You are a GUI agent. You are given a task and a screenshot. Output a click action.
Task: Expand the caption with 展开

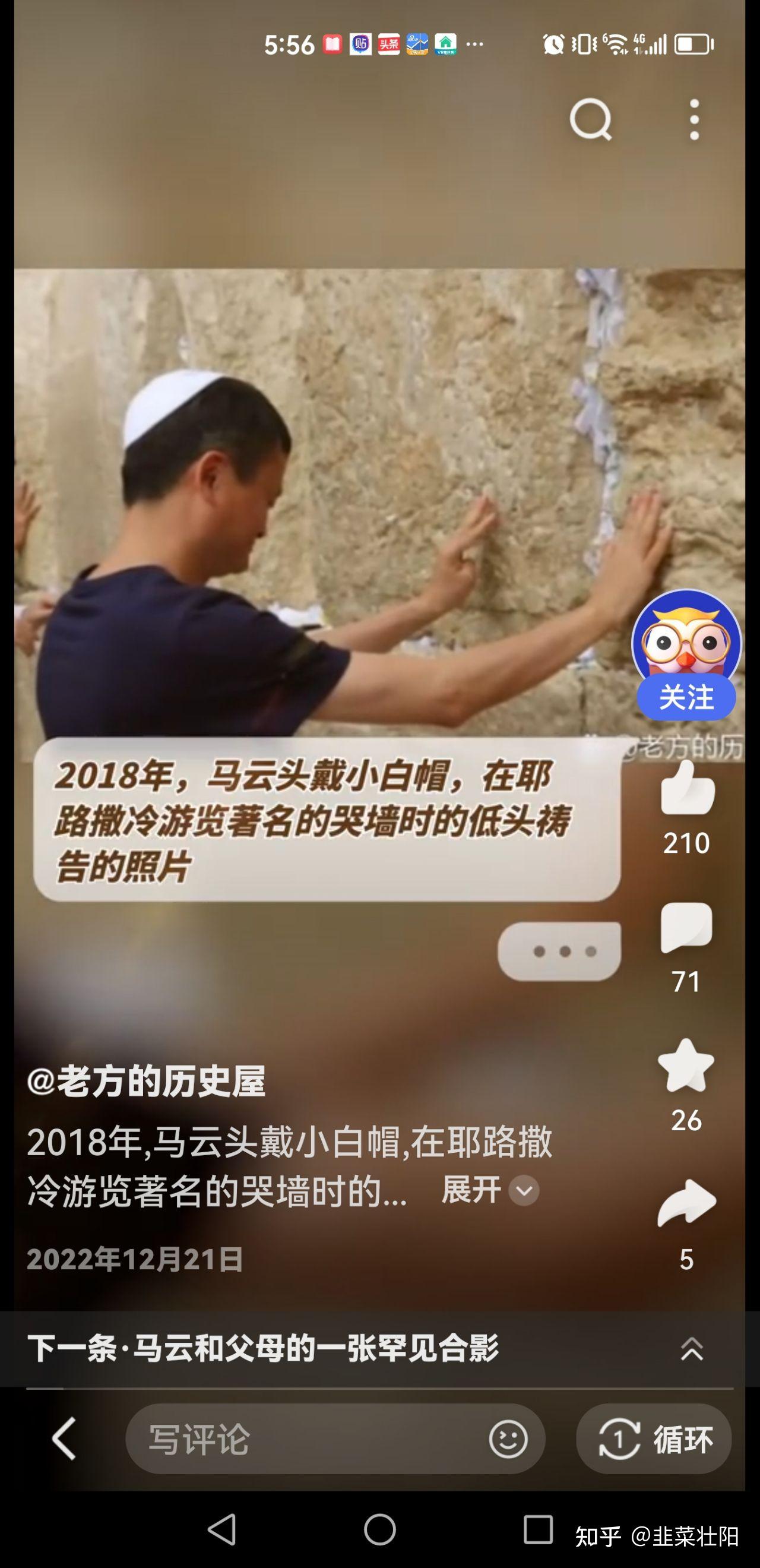(489, 1190)
